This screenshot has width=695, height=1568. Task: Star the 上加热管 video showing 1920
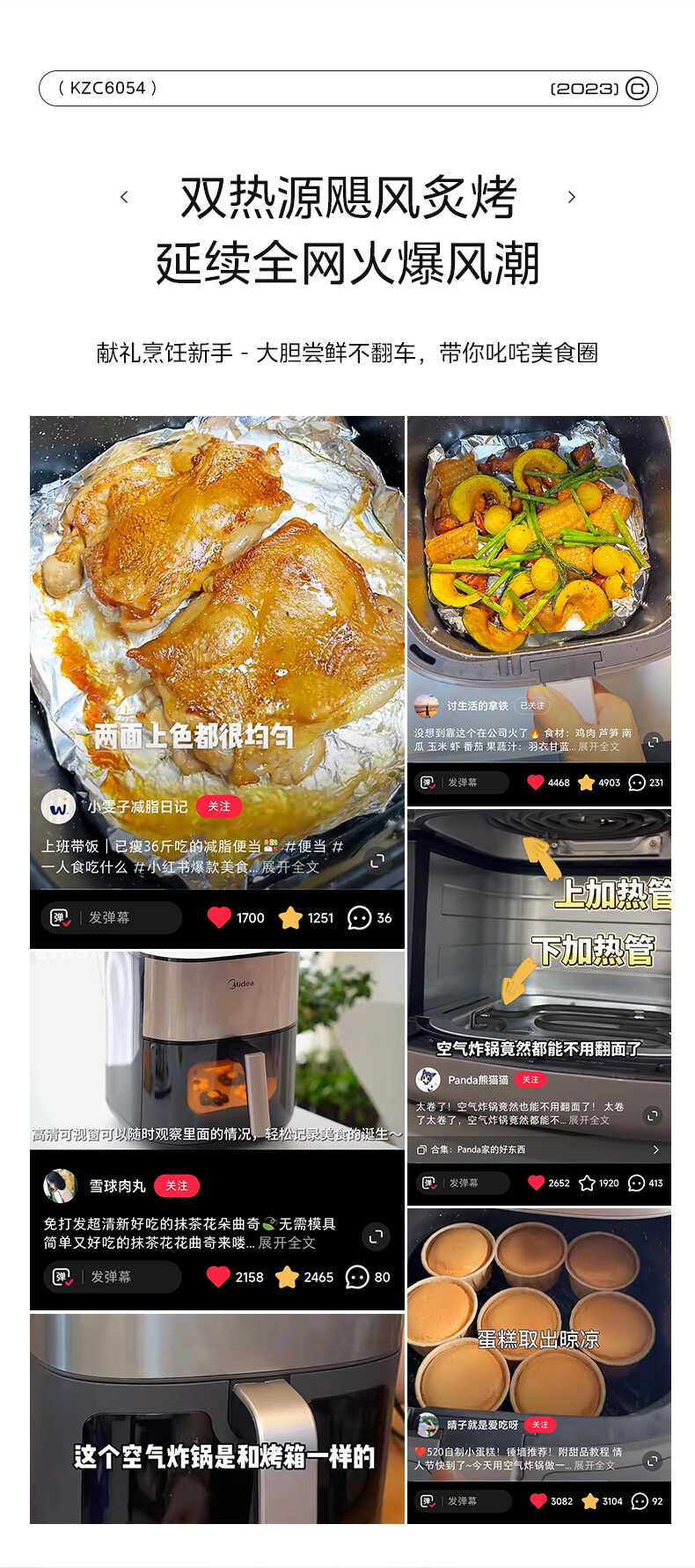pyautogui.click(x=587, y=1183)
